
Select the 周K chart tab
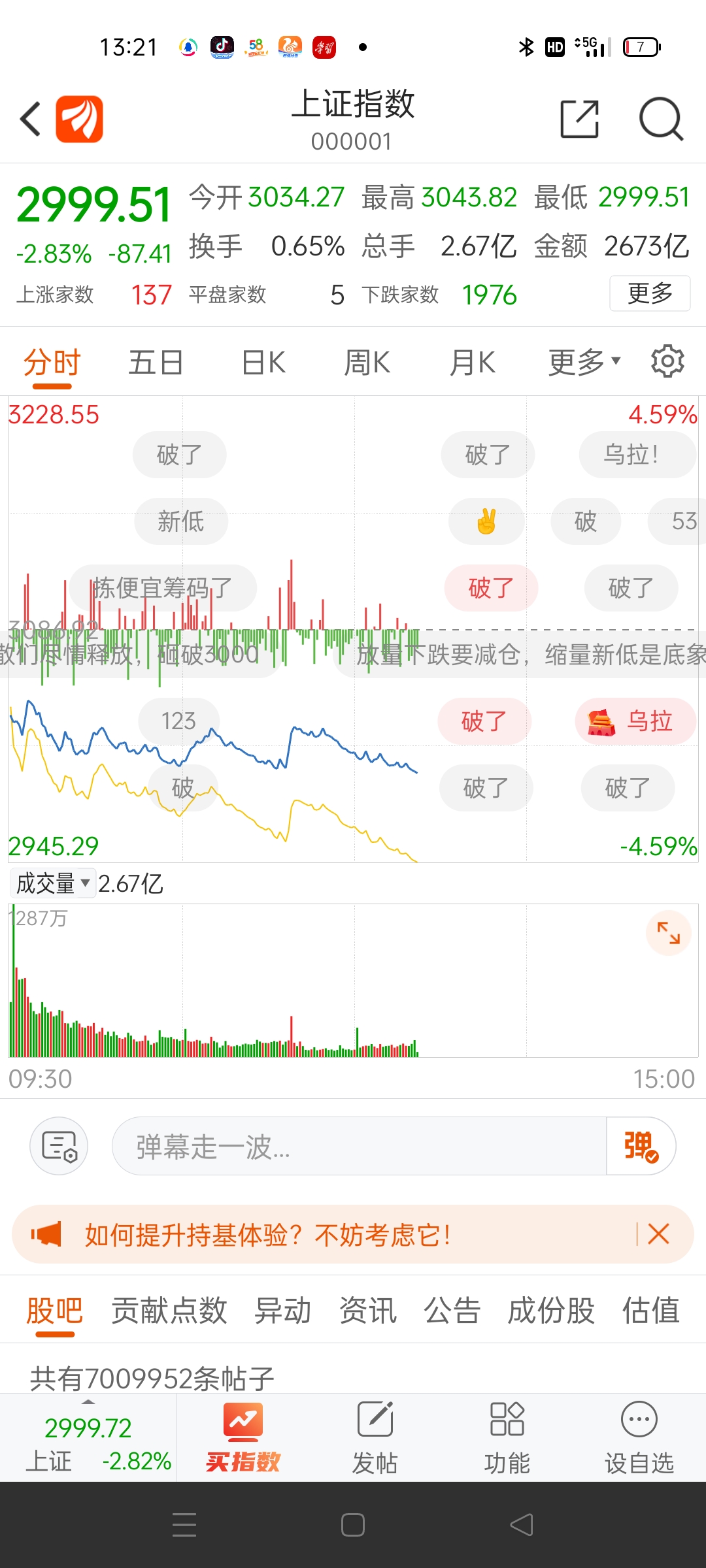pos(367,362)
